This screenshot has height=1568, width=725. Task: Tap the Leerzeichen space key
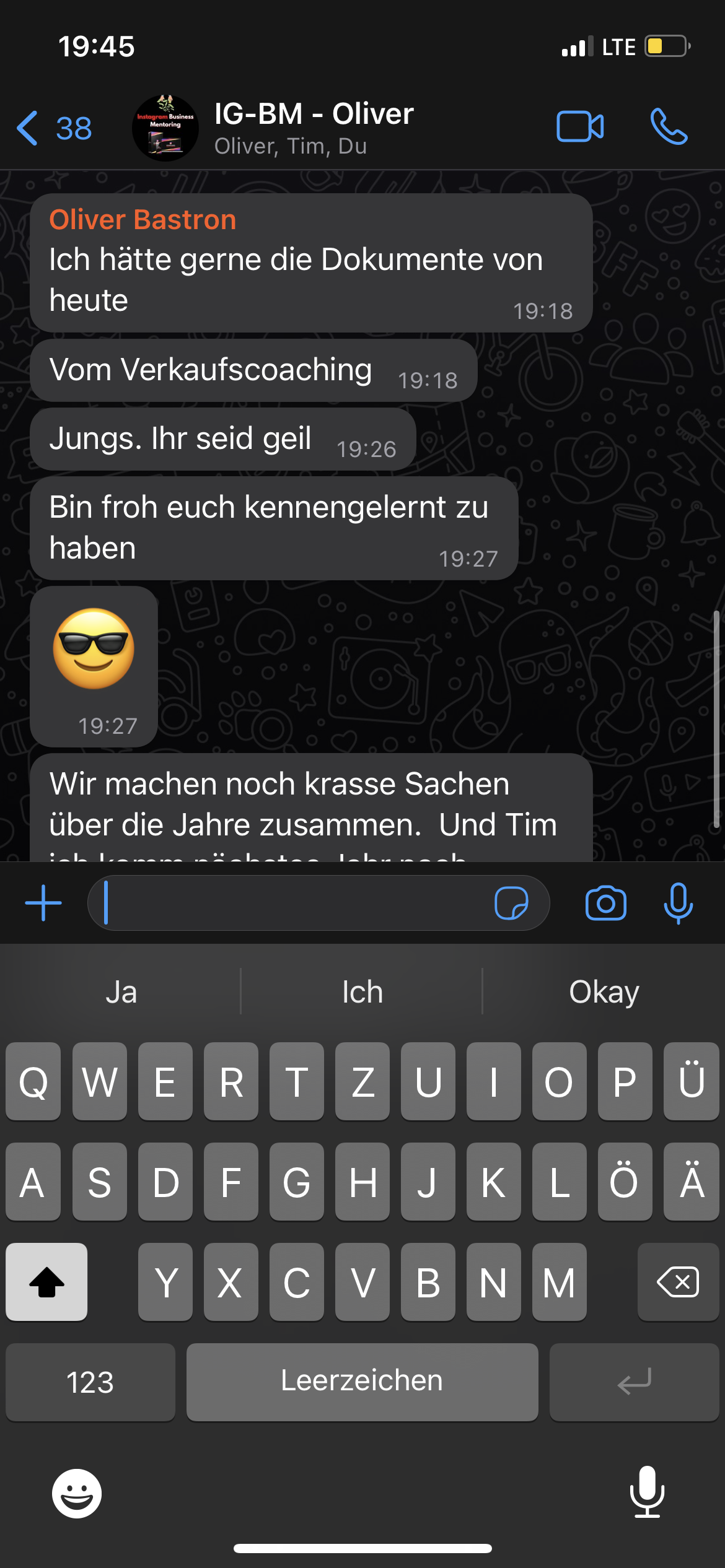(x=362, y=1382)
